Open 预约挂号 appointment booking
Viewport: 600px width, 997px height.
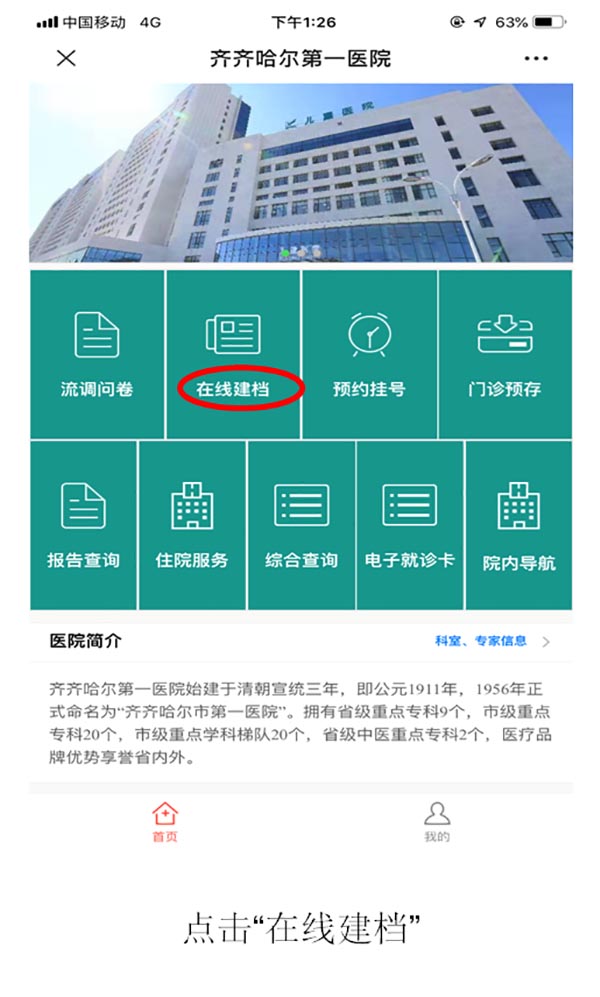[x=369, y=354]
